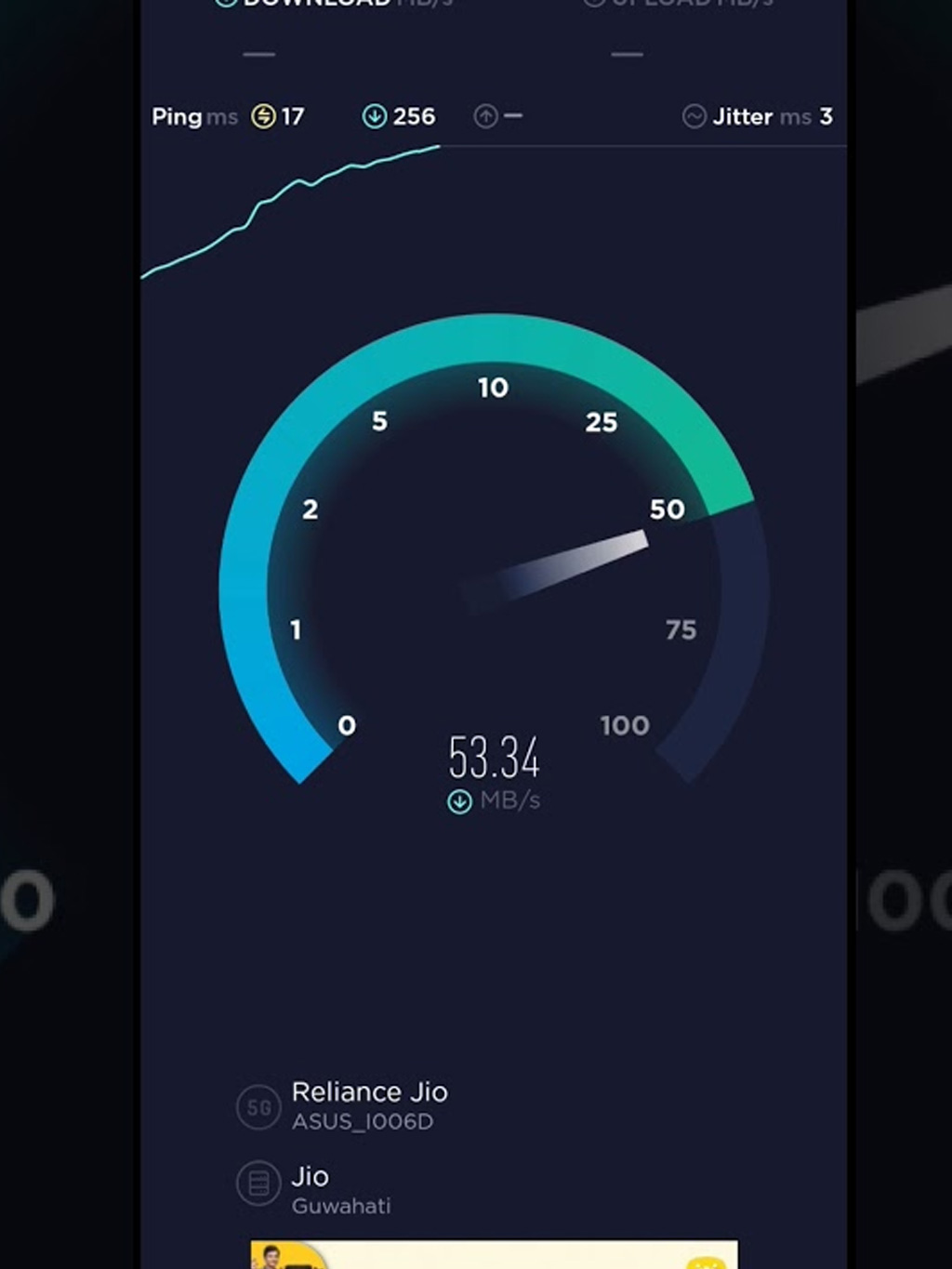
Task: Open the yellow ad banner
Action: 494,1255
